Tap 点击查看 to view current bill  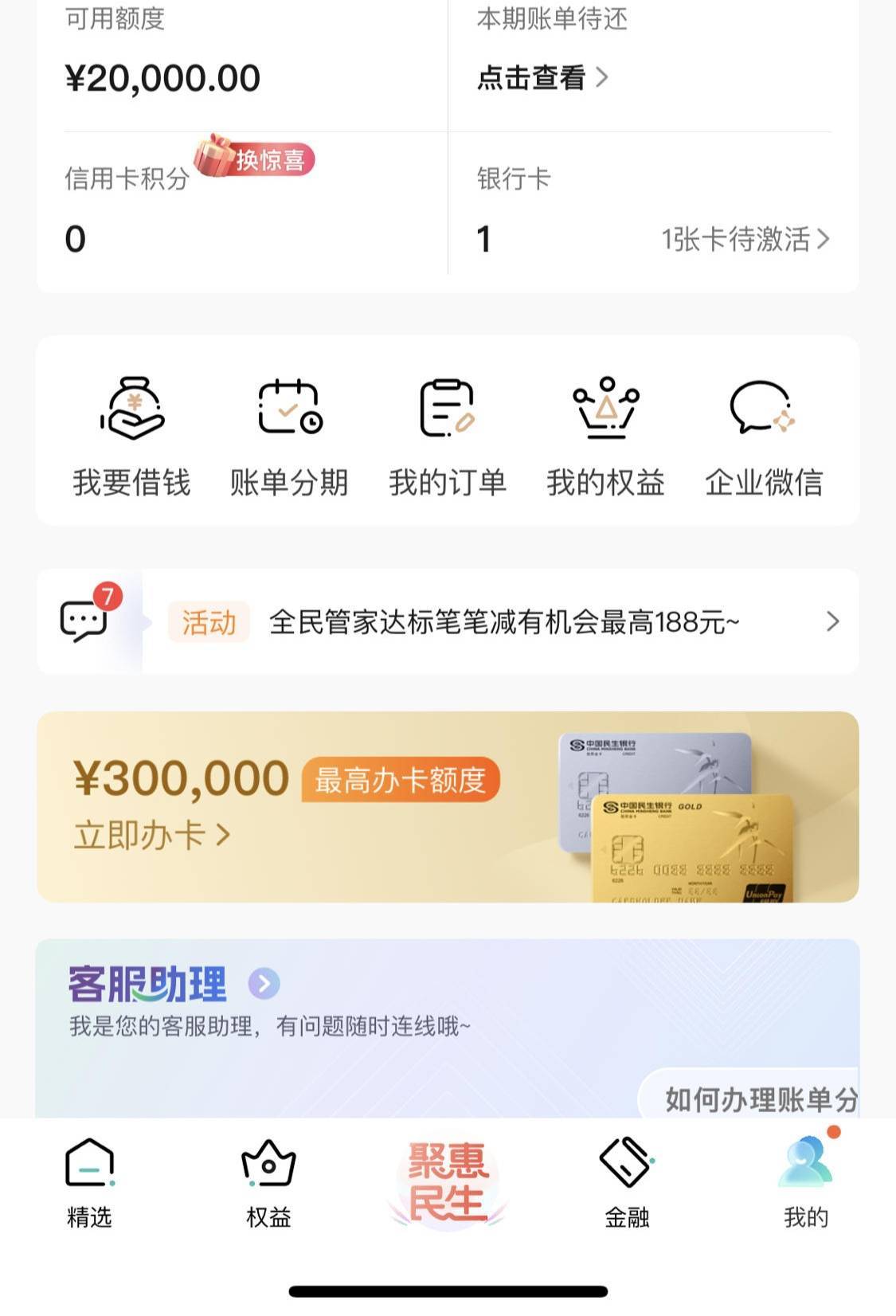point(542,78)
